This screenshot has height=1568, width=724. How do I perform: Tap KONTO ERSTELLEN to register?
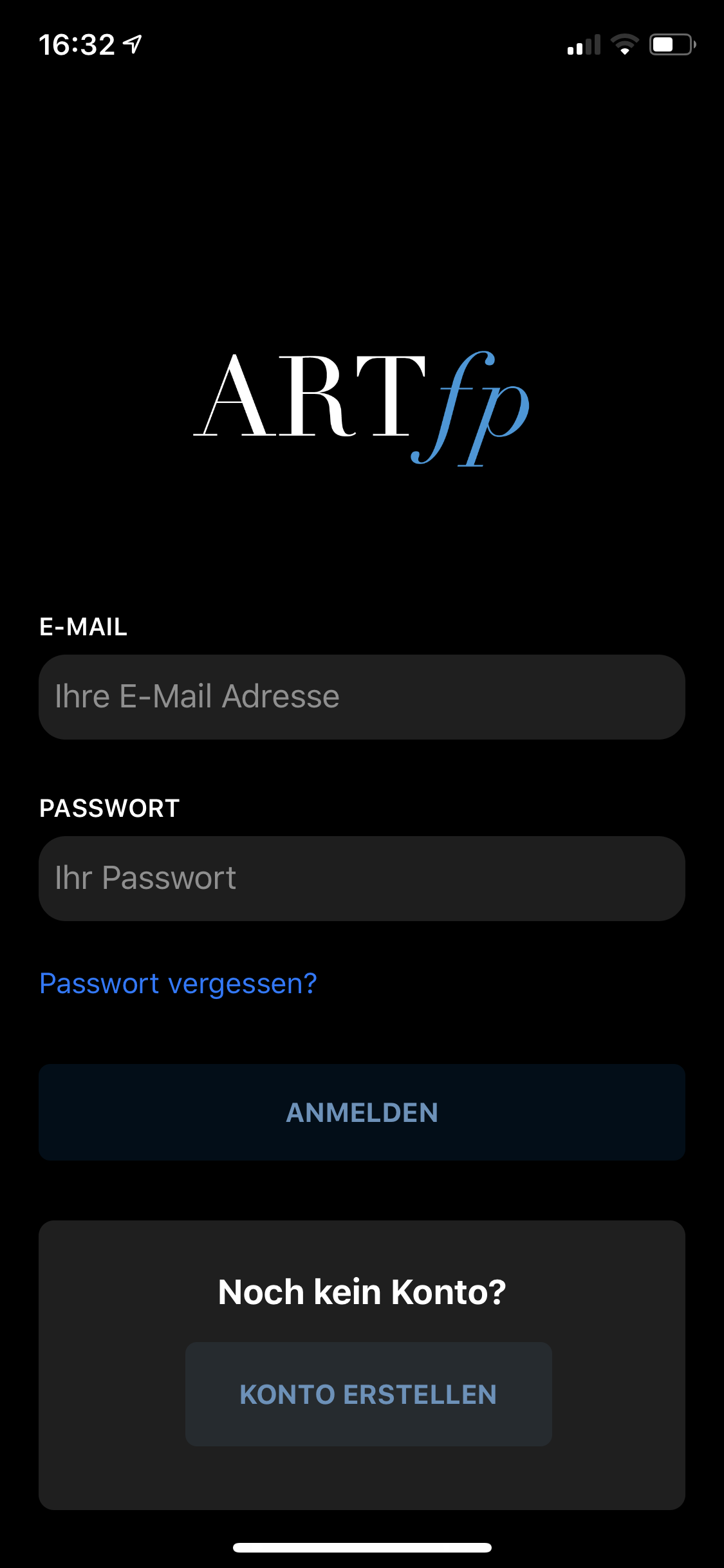pos(368,1394)
